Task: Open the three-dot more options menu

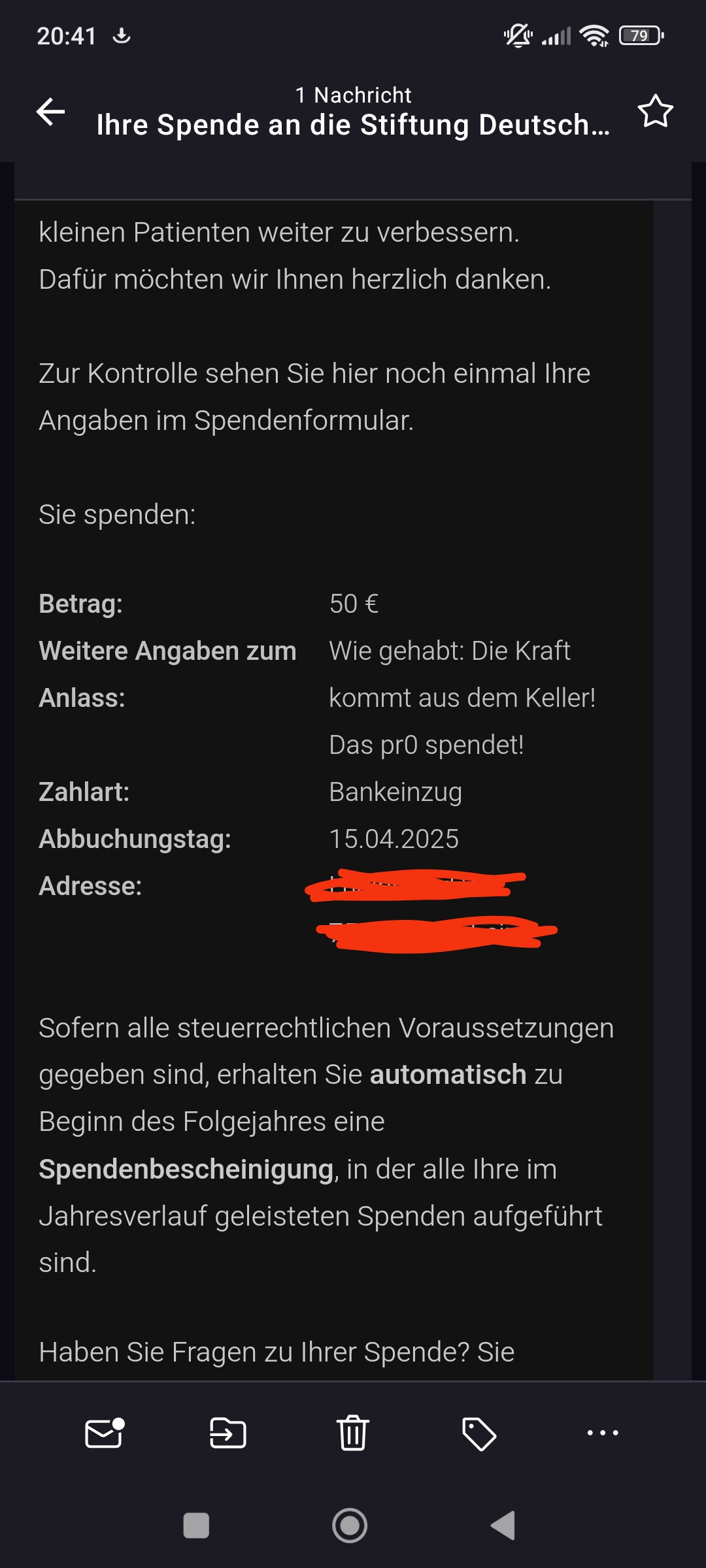Action: (x=602, y=1433)
